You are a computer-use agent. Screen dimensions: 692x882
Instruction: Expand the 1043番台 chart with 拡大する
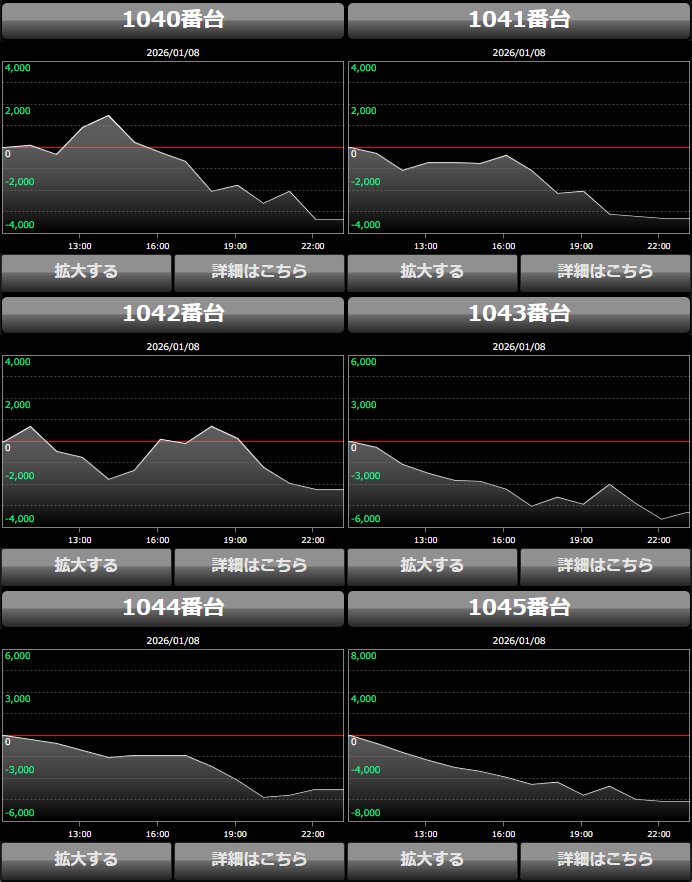(433, 566)
